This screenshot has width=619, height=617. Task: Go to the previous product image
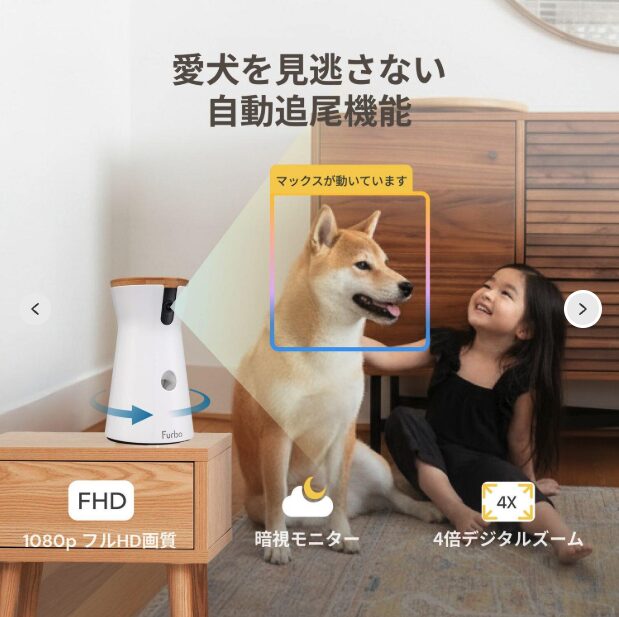click(36, 309)
